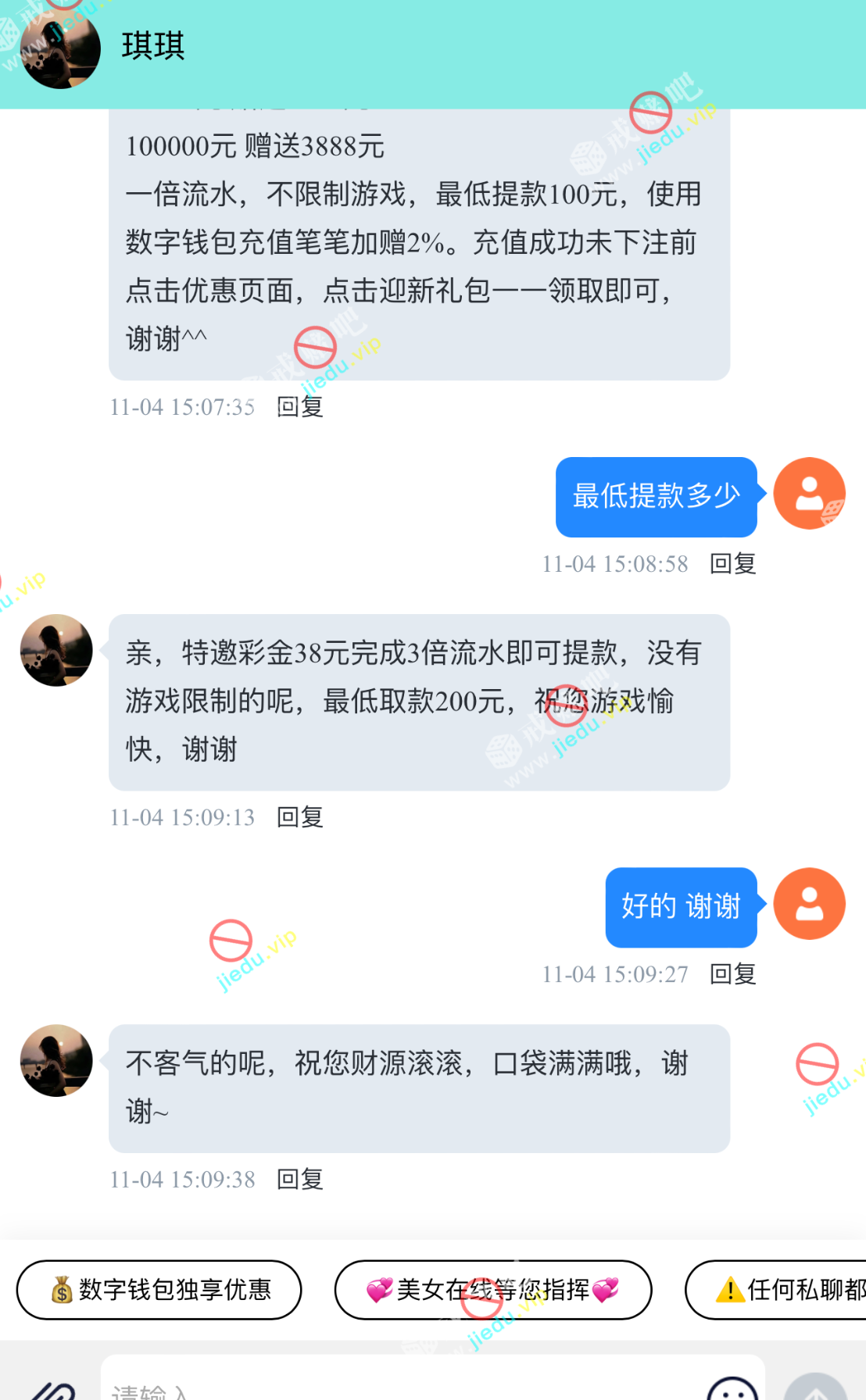The image size is (866, 1400).
Task: Choose the 美女在线等您指挥 chip
Action: click(493, 1290)
